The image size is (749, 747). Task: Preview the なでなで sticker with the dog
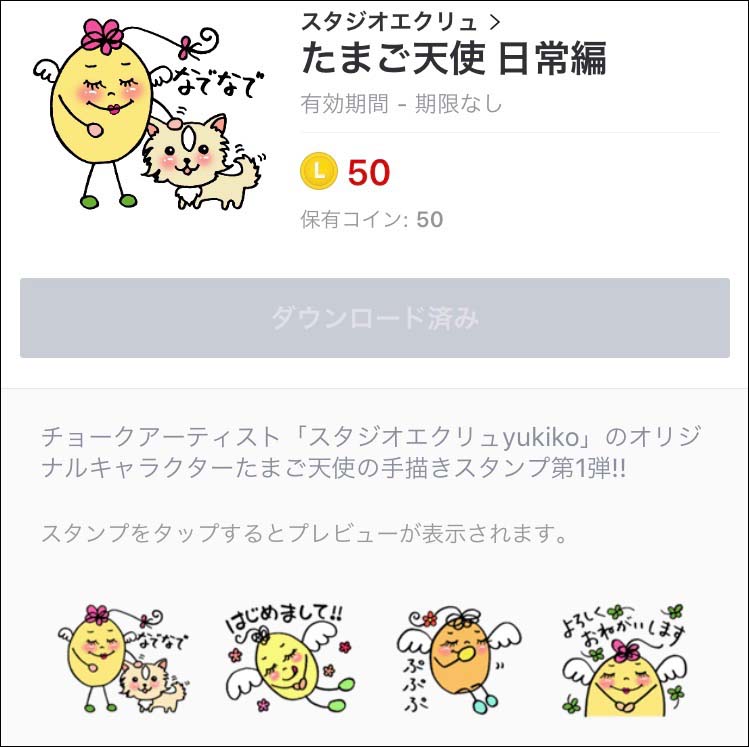click(x=123, y=659)
